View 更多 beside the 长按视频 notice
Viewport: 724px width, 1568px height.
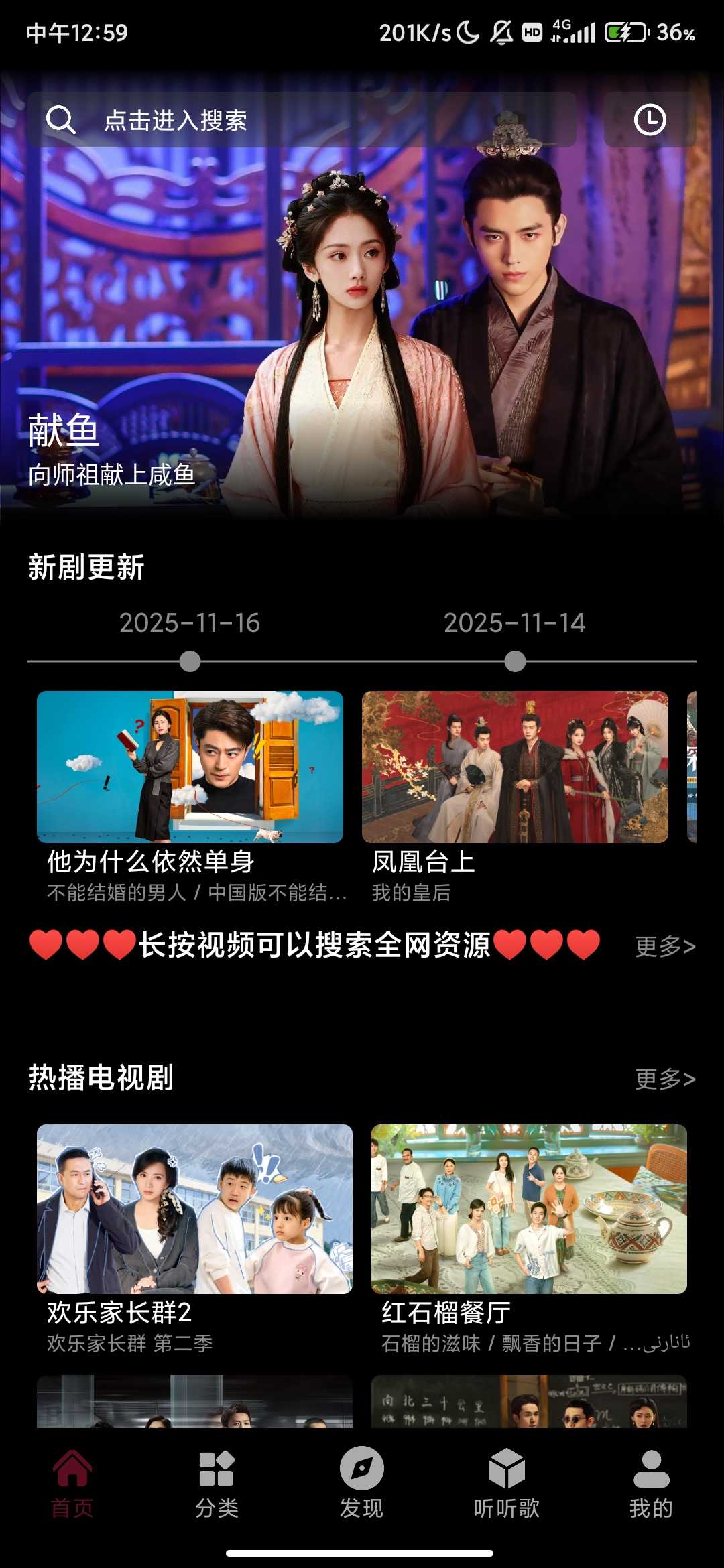click(x=665, y=946)
